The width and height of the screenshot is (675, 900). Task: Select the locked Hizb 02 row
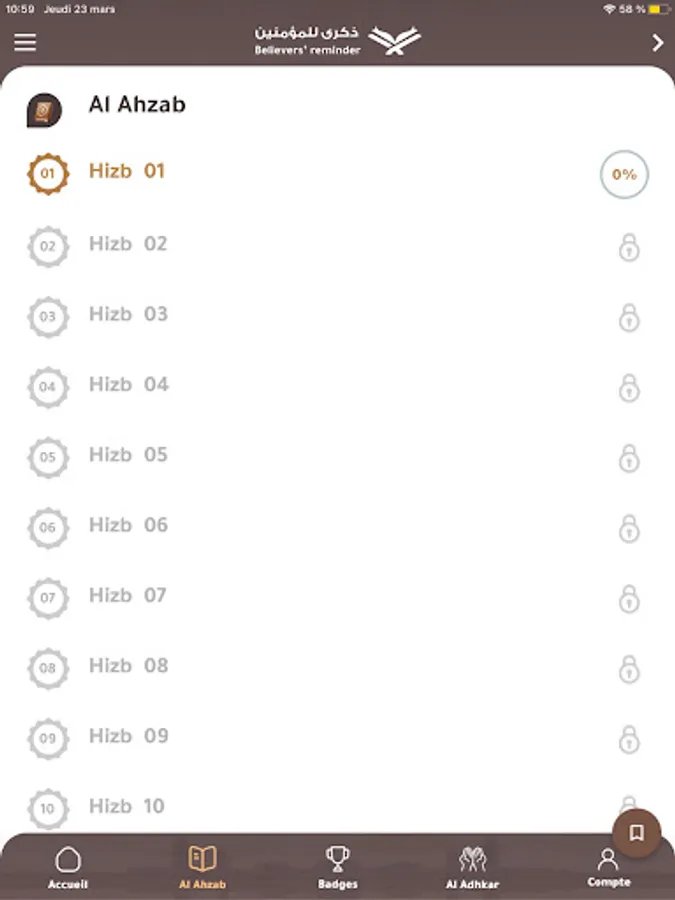tap(127, 244)
